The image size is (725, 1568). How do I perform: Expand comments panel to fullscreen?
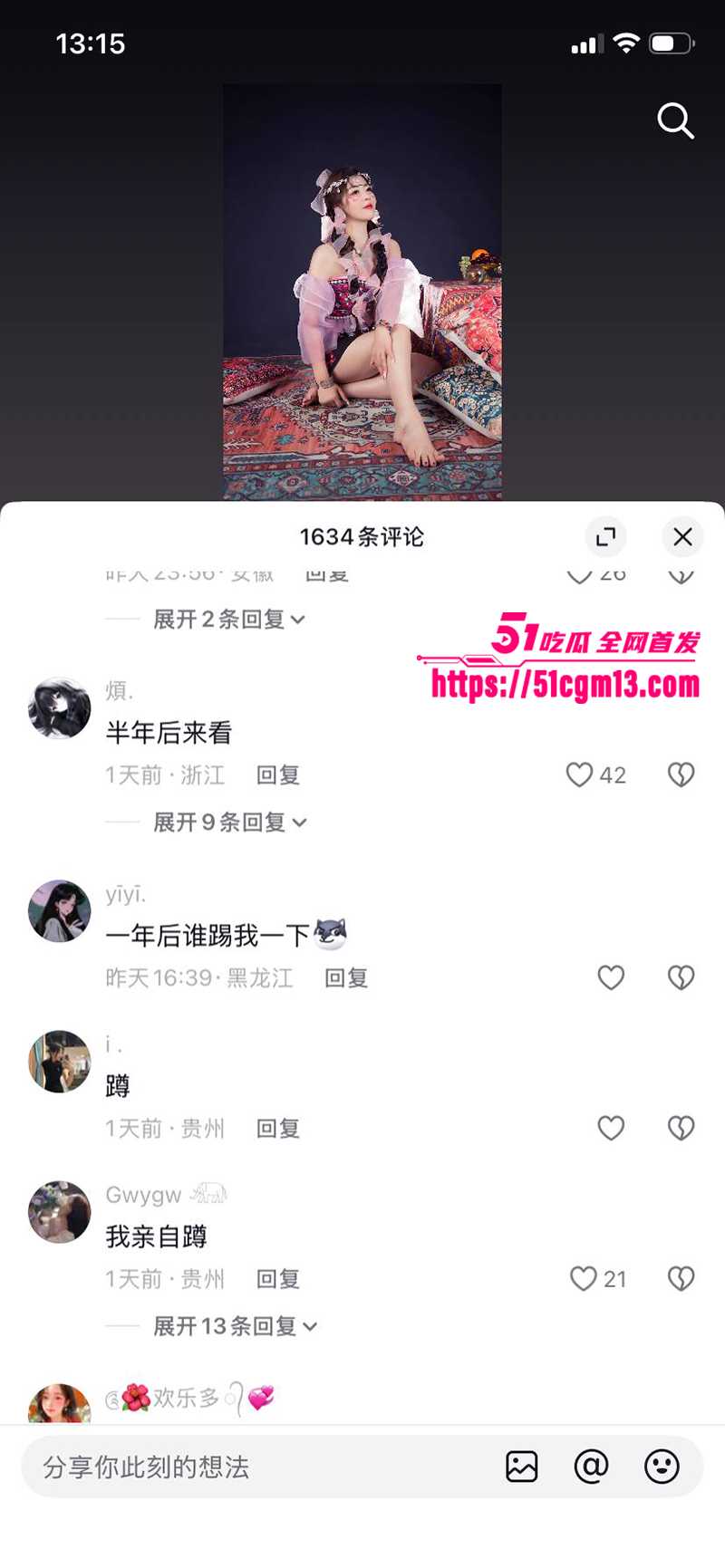click(606, 537)
